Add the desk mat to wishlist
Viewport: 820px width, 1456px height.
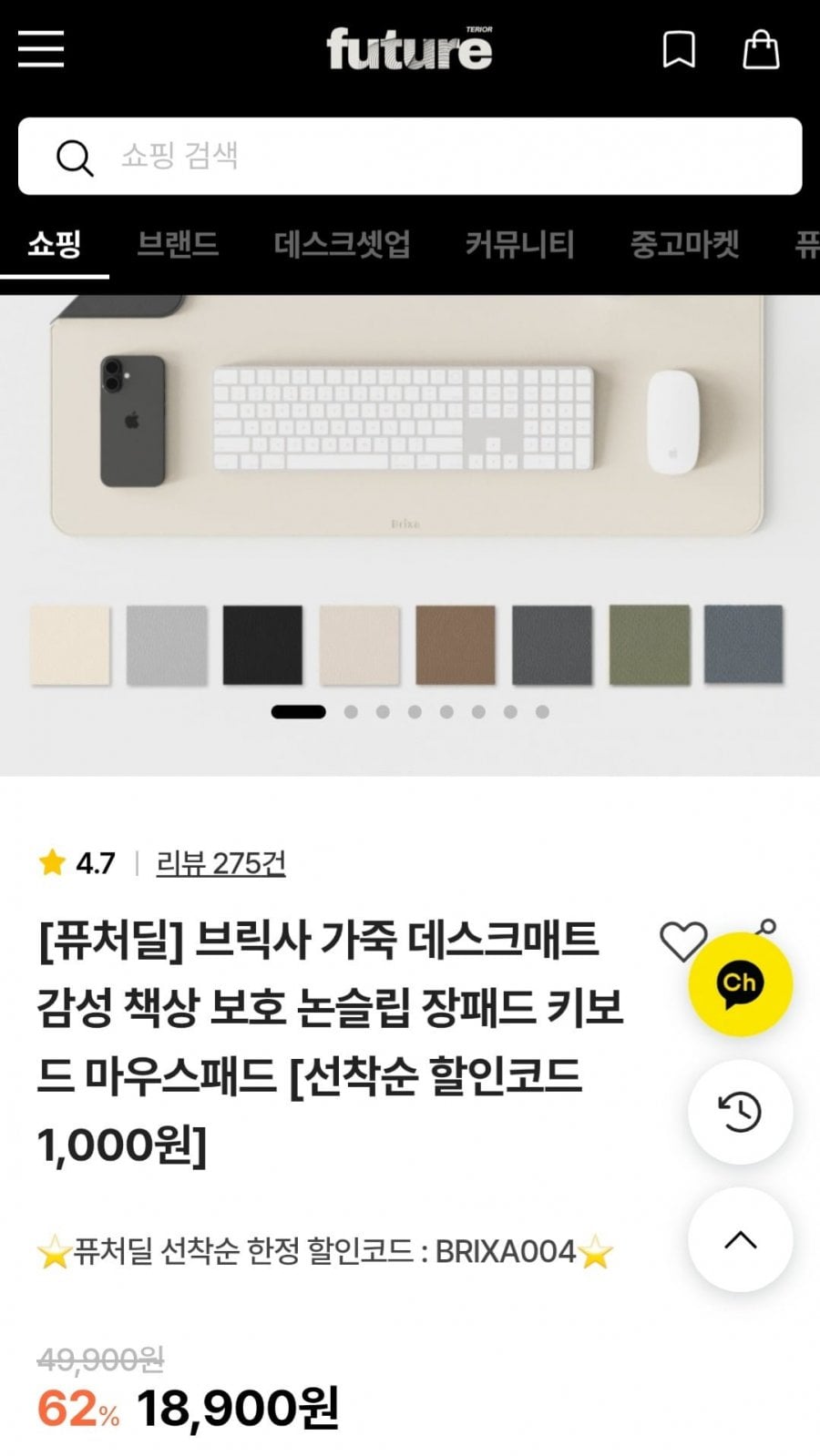682,942
